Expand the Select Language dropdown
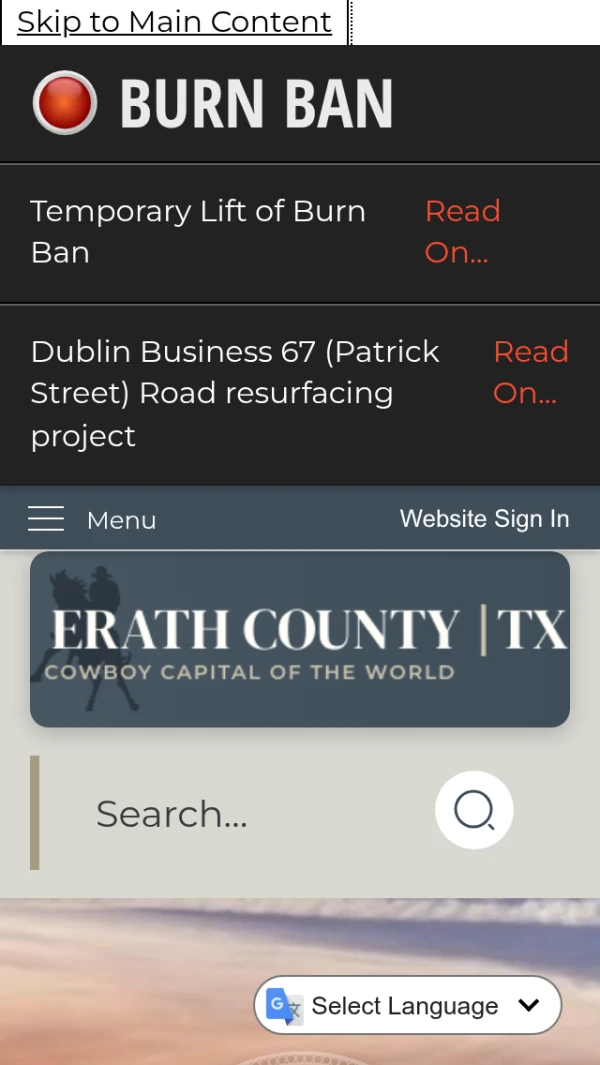 pyautogui.click(x=408, y=1005)
